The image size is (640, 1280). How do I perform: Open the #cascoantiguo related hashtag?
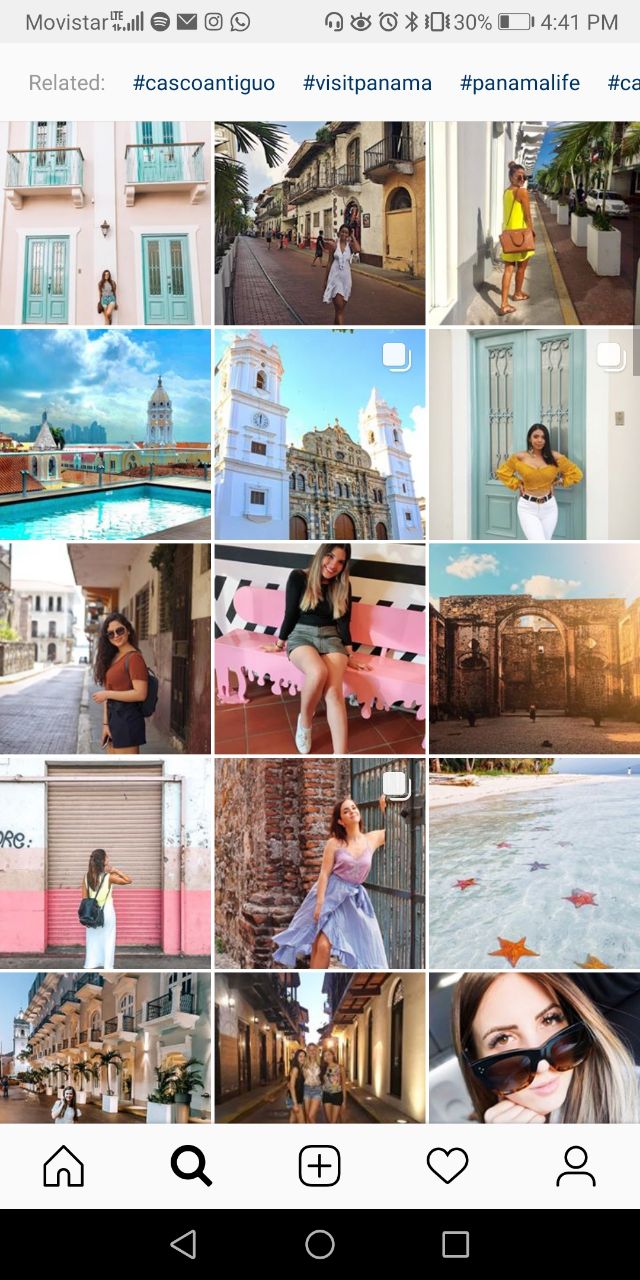point(203,83)
